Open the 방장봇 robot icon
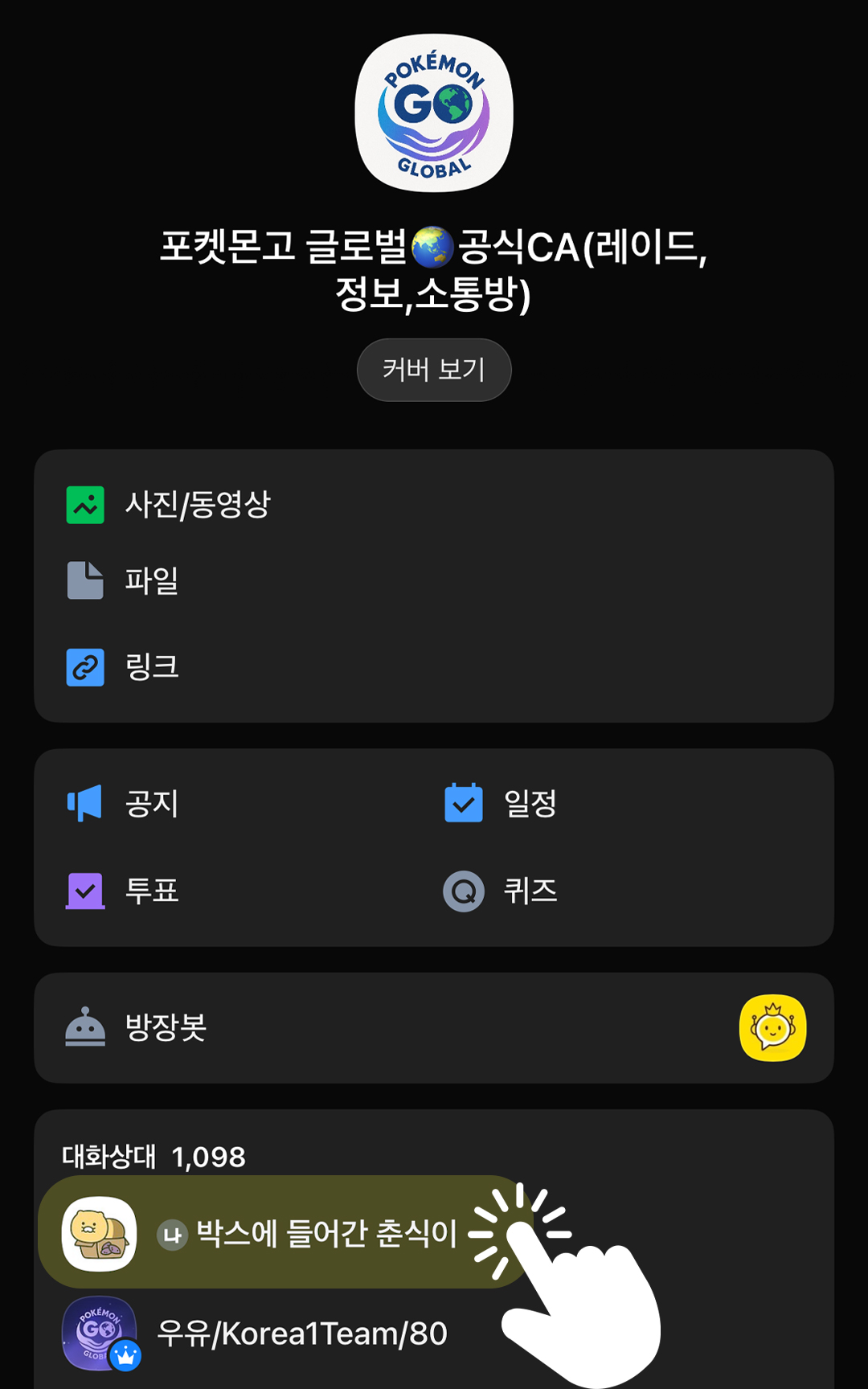This screenshot has width=868, height=1389. click(x=85, y=1027)
